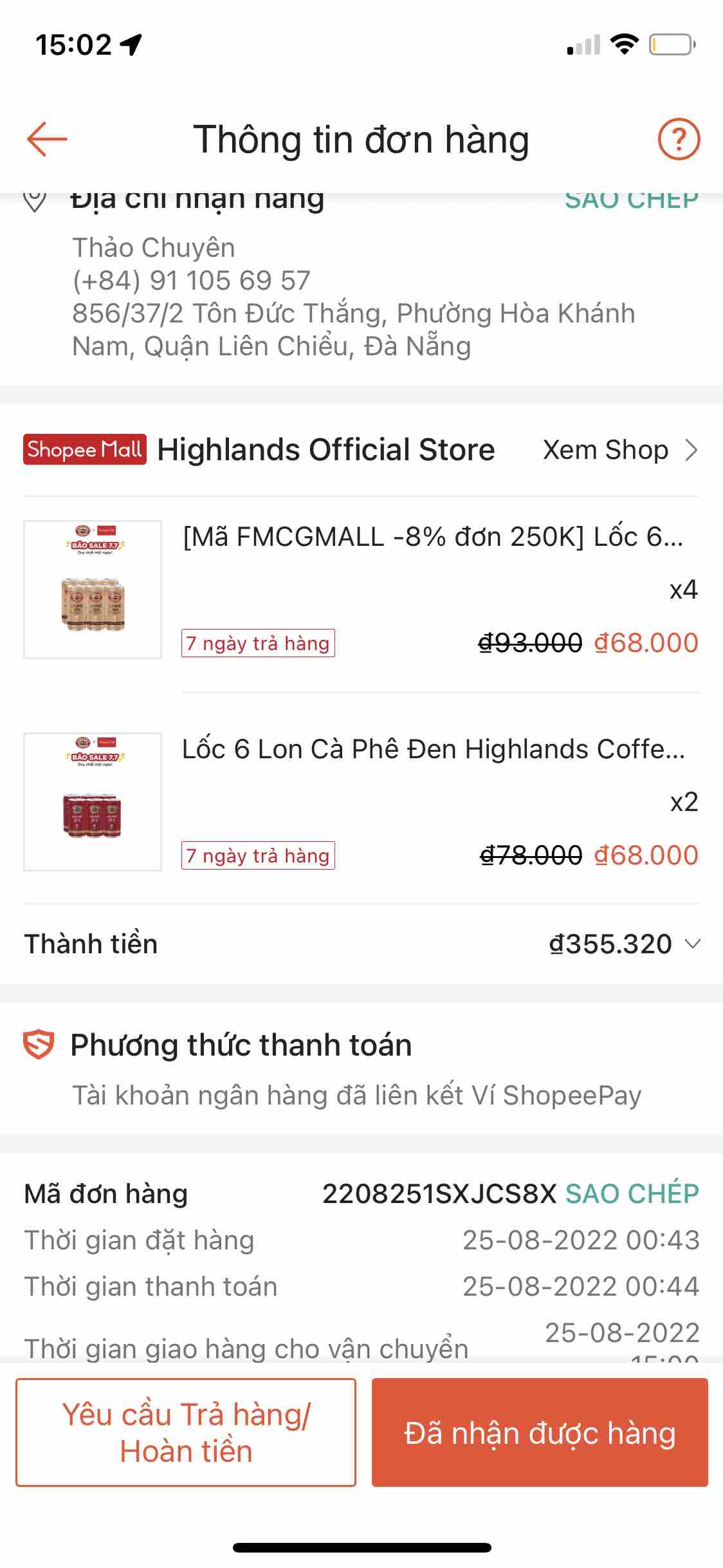Expand the Thành tiền total breakdown
Screen dimensions: 723x1568
coord(692,944)
